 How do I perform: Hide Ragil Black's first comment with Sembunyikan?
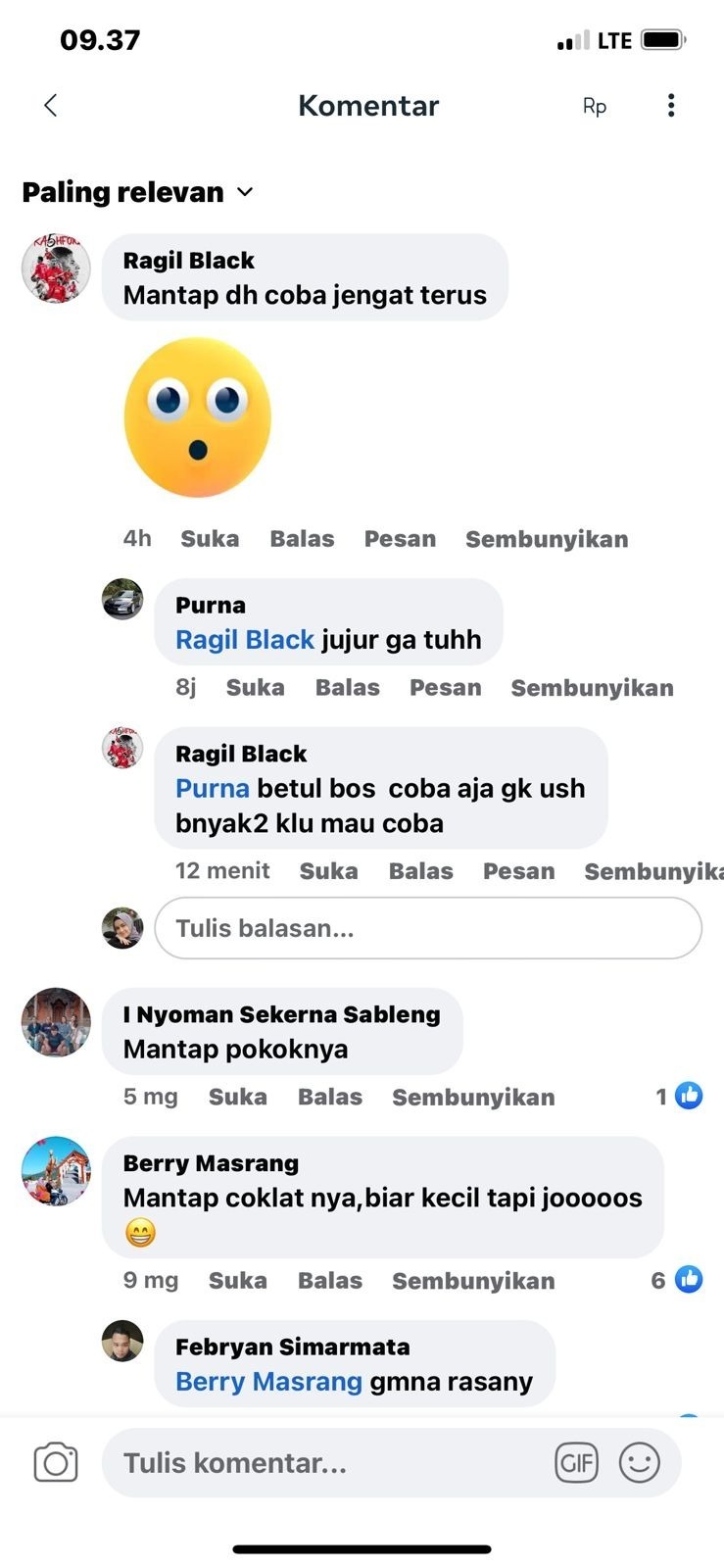[x=546, y=539]
